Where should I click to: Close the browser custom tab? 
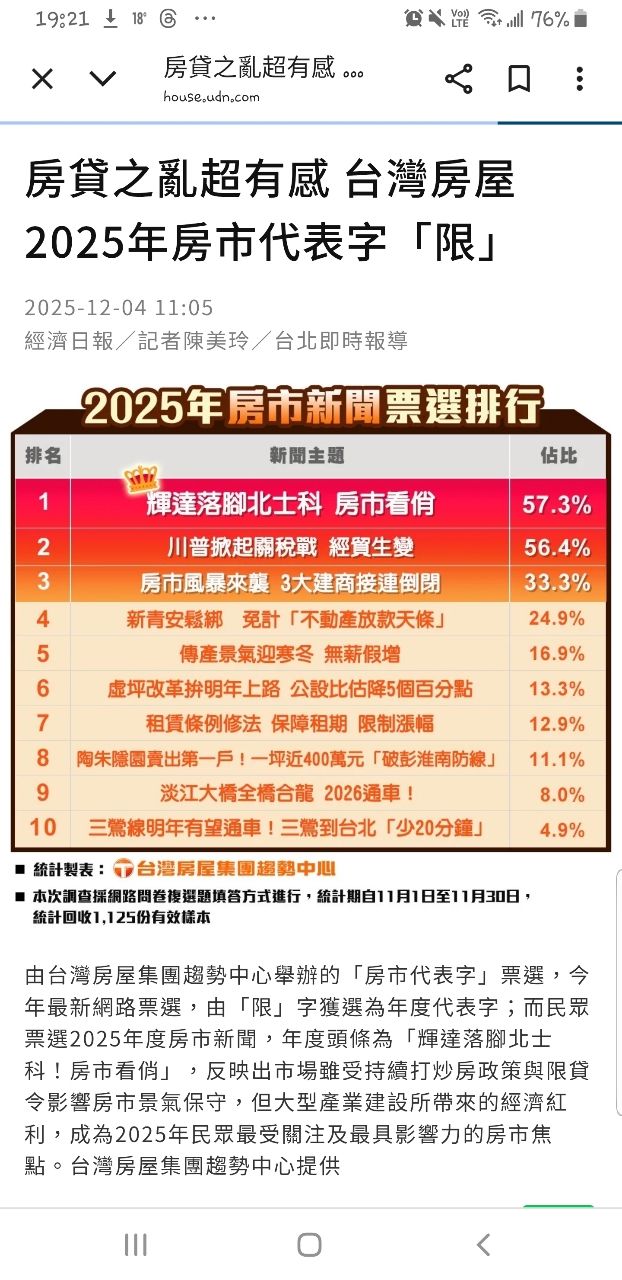click(x=42, y=79)
